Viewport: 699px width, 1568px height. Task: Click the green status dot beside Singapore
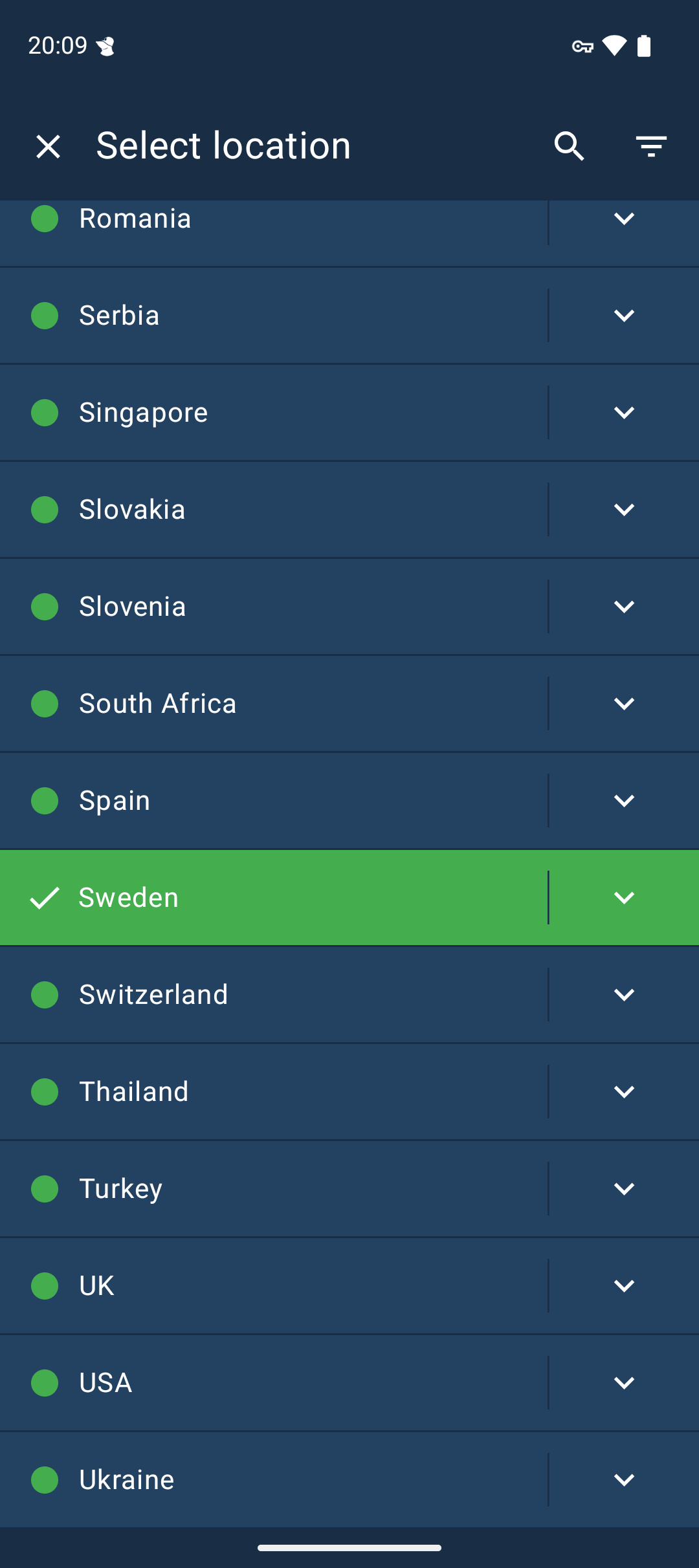(x=44, y=412)
